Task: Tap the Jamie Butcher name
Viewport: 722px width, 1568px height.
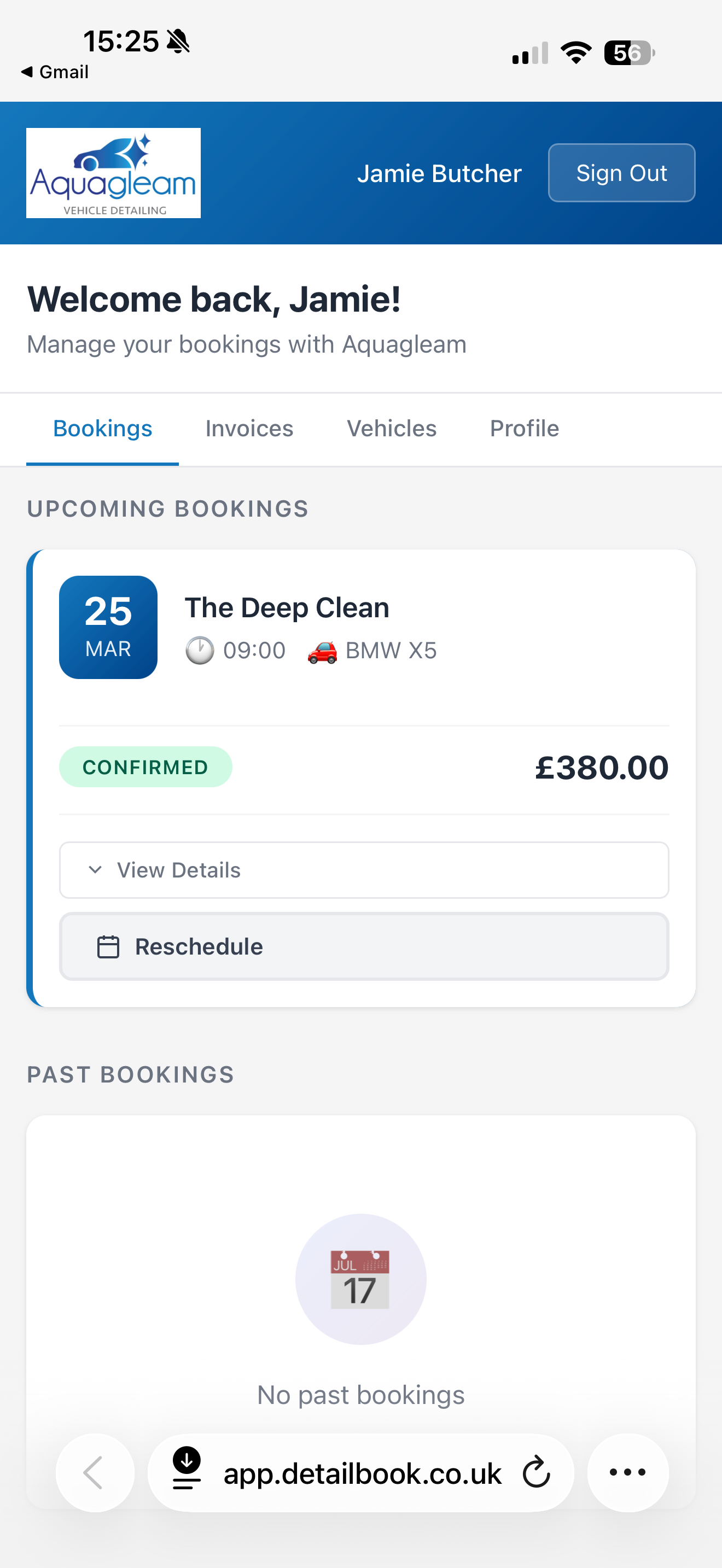Action: pos(440,173)
